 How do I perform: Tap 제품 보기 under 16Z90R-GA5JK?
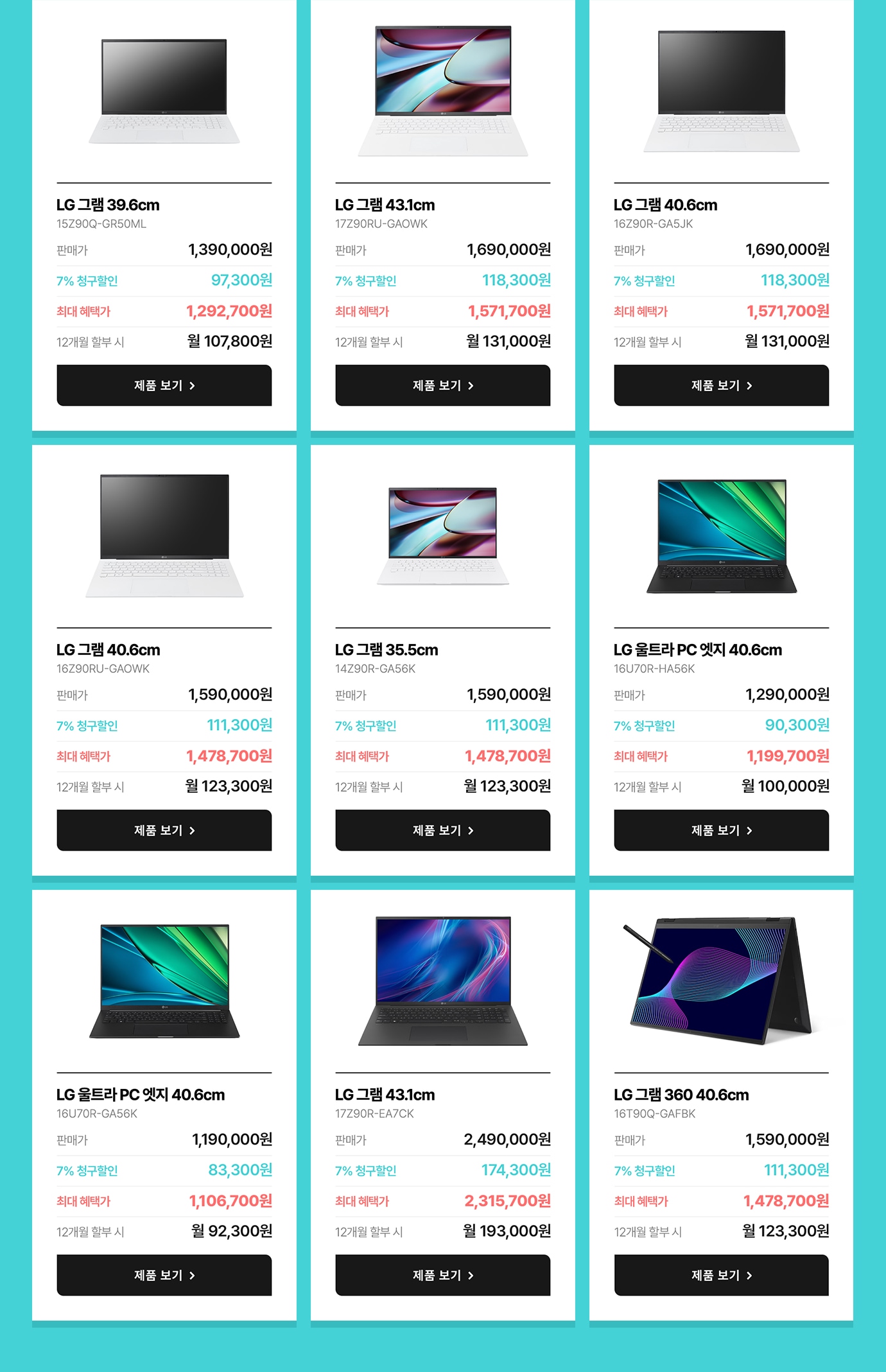coord(721,385)
